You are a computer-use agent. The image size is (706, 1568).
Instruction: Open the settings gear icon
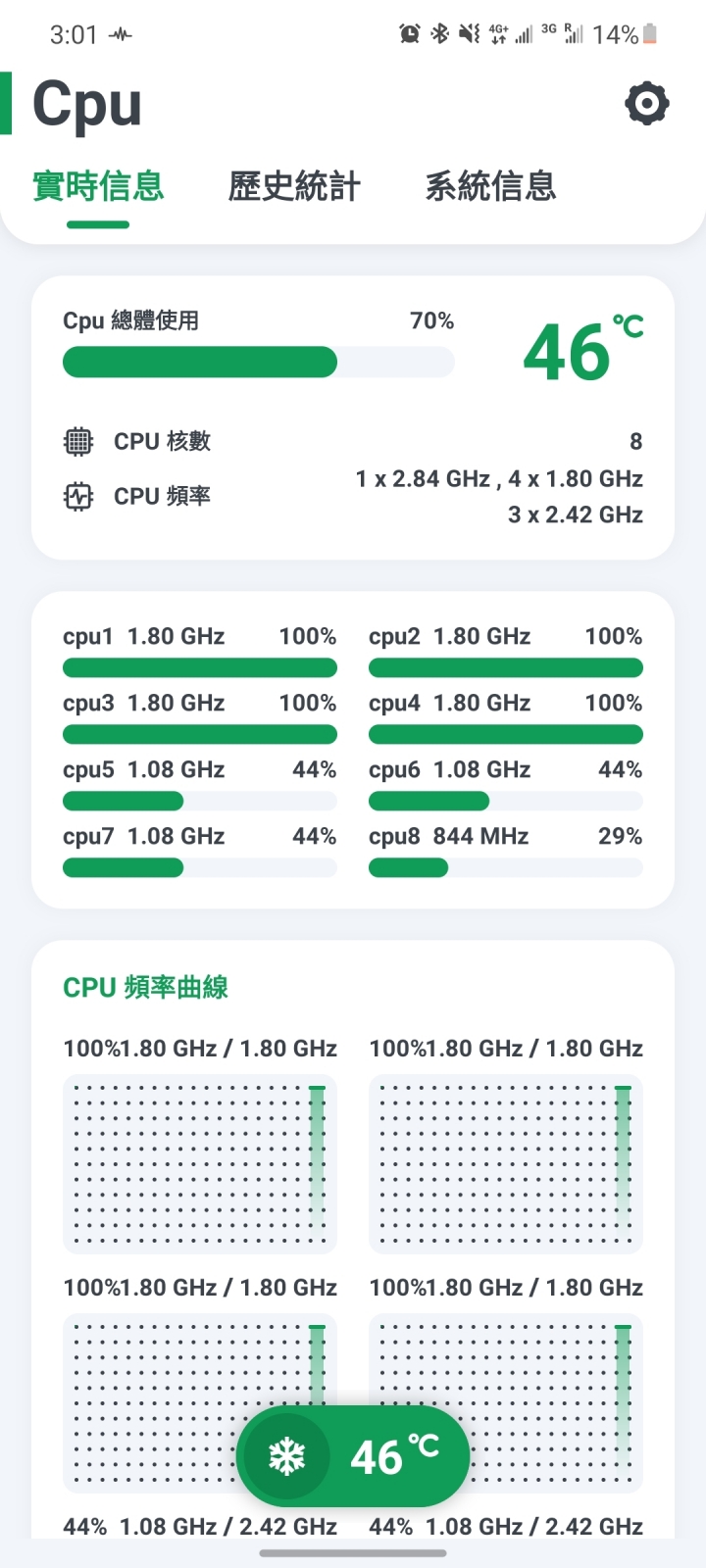coord(647,104)
